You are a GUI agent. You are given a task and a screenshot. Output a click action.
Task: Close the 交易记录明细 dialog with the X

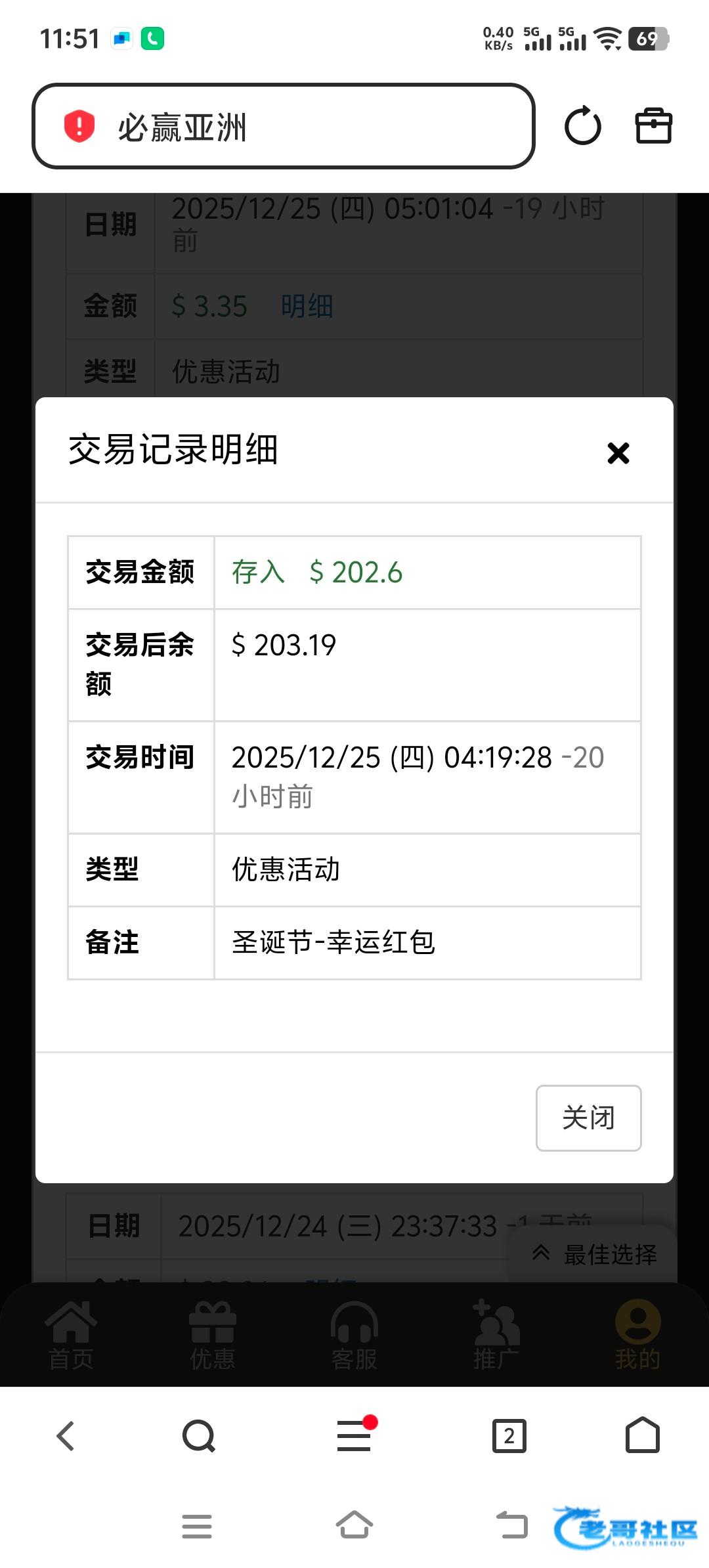(618, 452)
